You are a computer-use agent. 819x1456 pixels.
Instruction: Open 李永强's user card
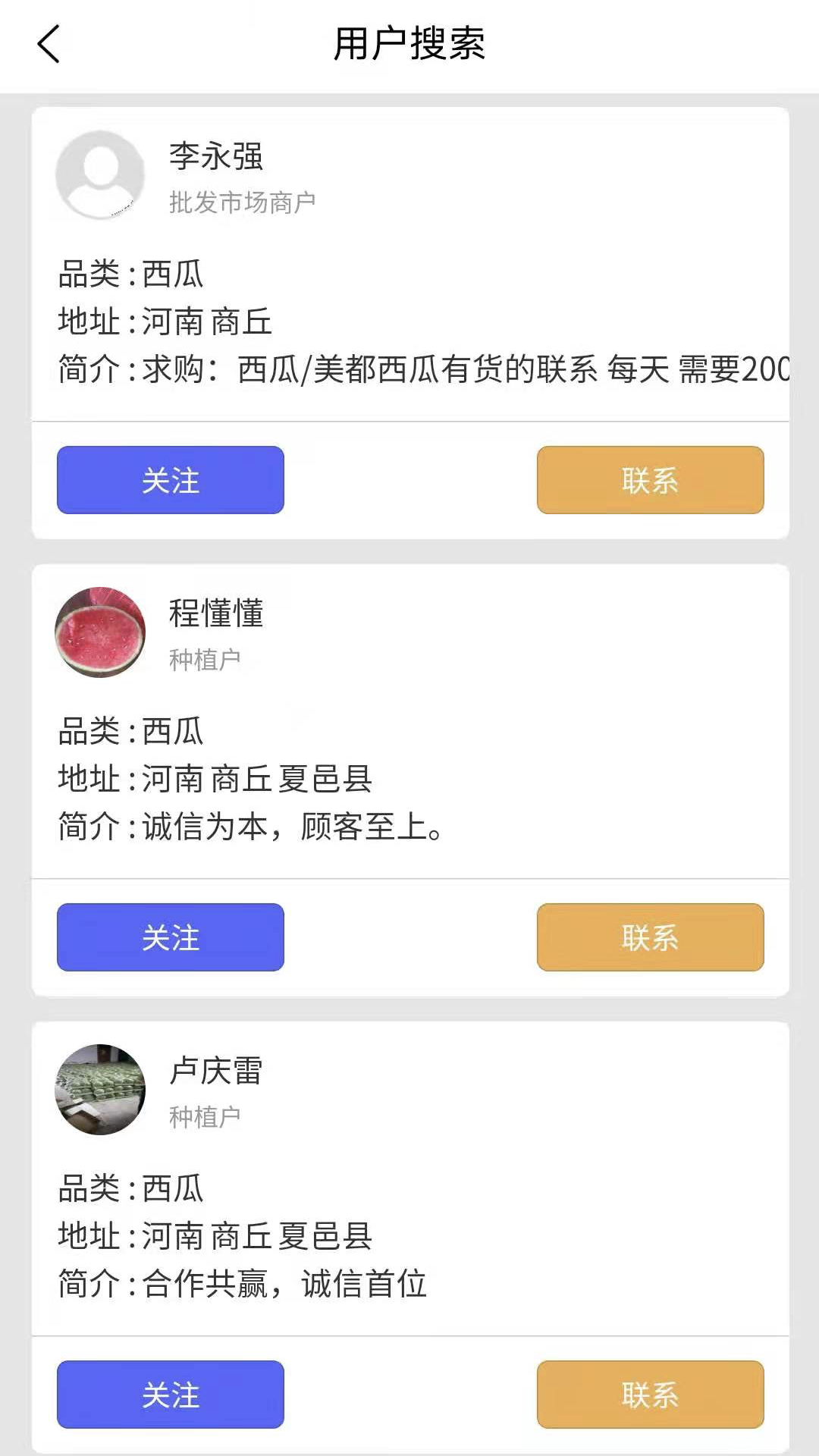point(409,318)
